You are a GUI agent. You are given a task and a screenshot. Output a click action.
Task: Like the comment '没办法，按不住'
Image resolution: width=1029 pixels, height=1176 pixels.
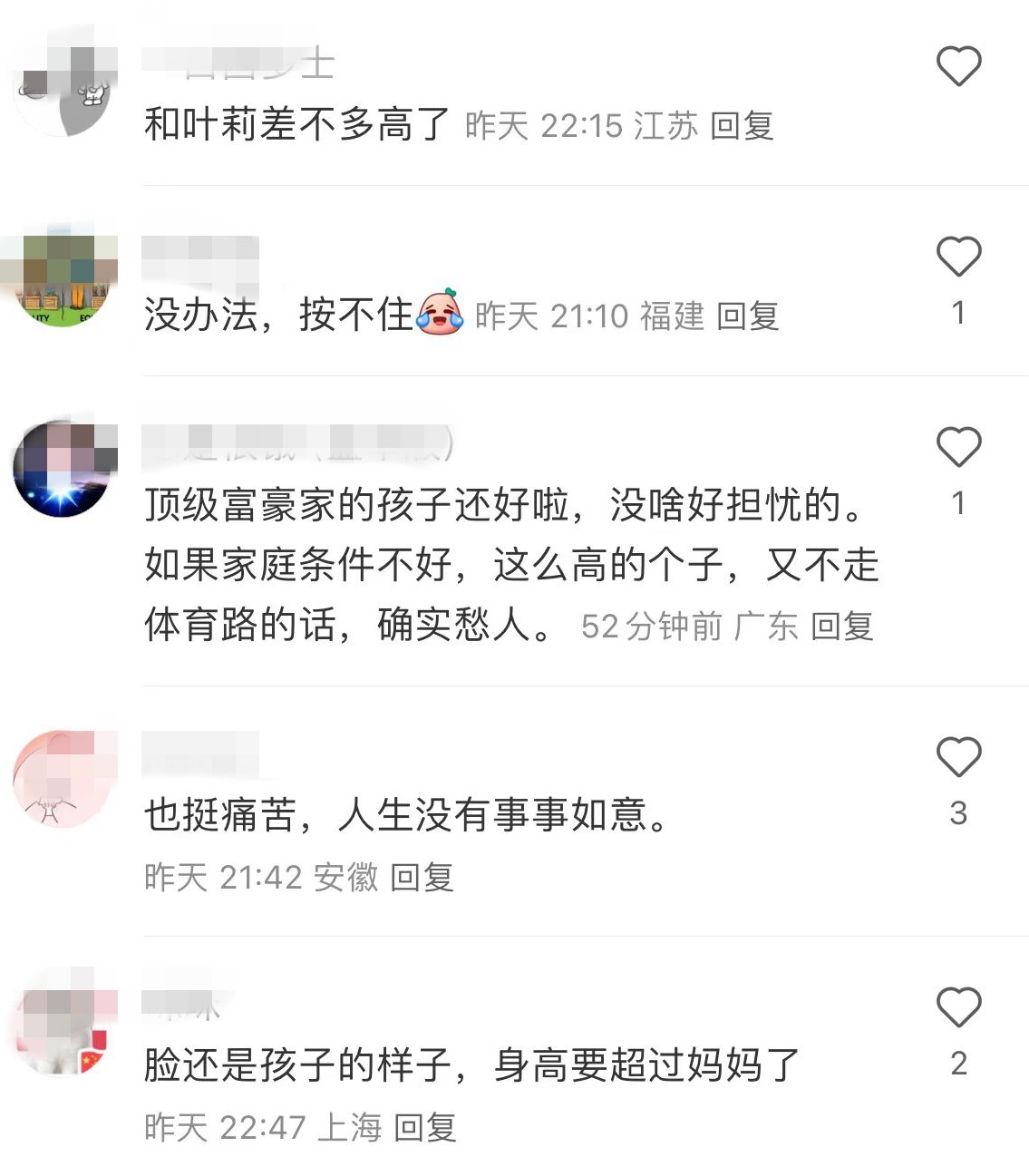point(958,257)
